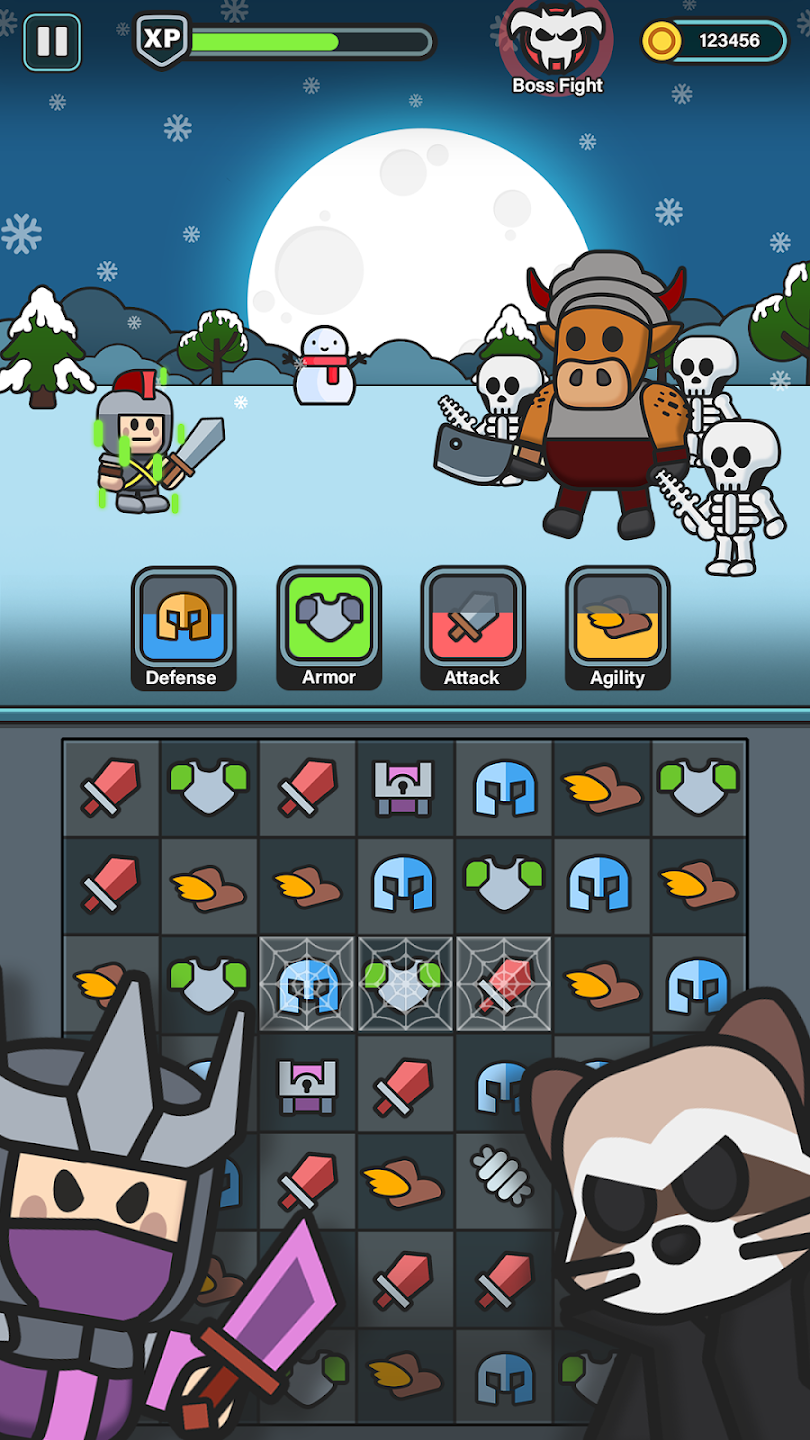Trigger the Agility skill
The width and height of the screenshot is (810, 1440).
(x=617, y=626)
